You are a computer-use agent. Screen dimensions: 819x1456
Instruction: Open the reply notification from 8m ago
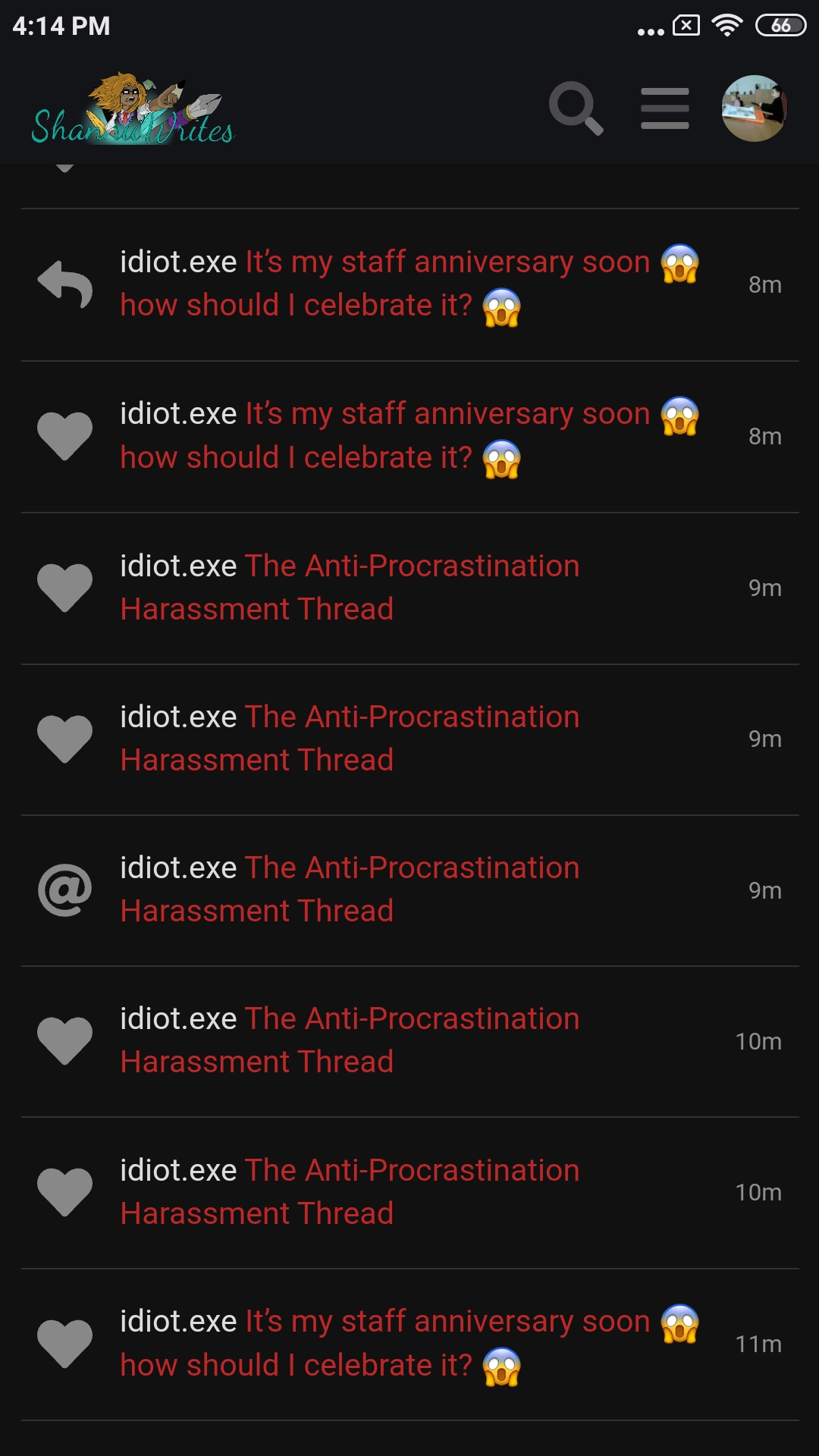point(409,285)
